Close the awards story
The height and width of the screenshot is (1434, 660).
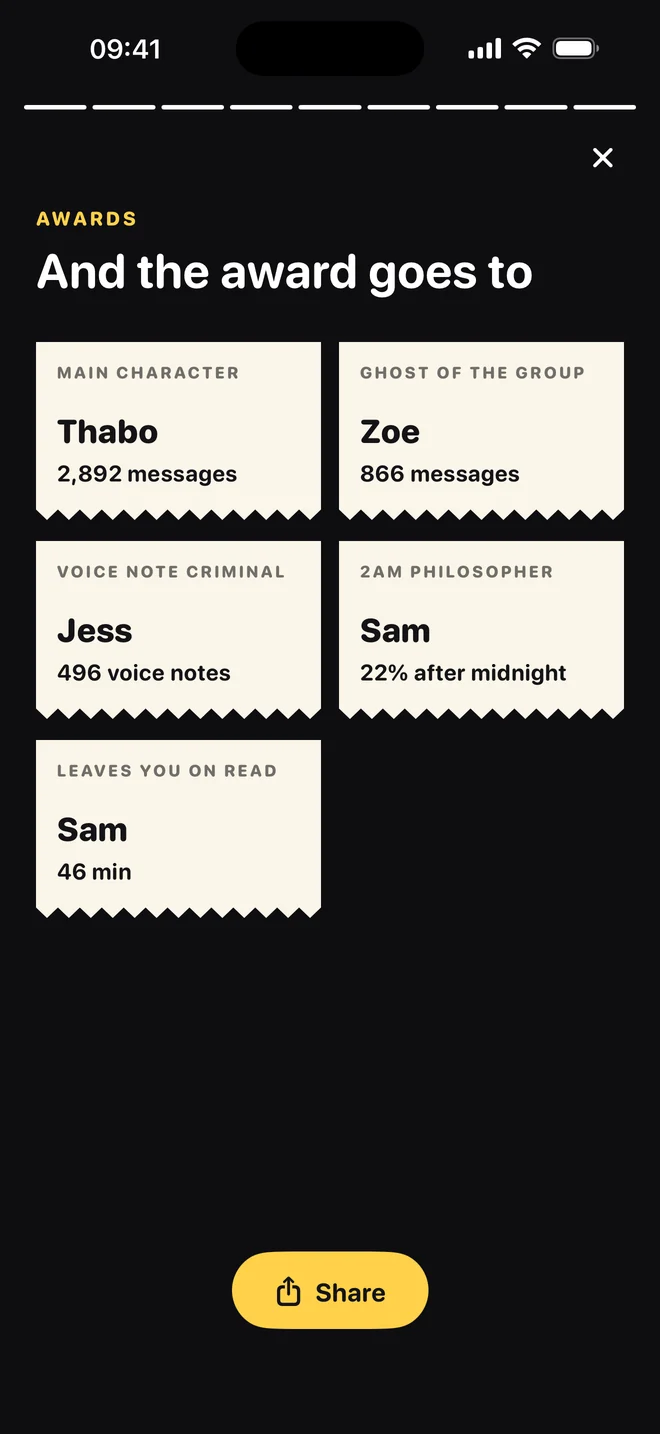pos(602,158)
